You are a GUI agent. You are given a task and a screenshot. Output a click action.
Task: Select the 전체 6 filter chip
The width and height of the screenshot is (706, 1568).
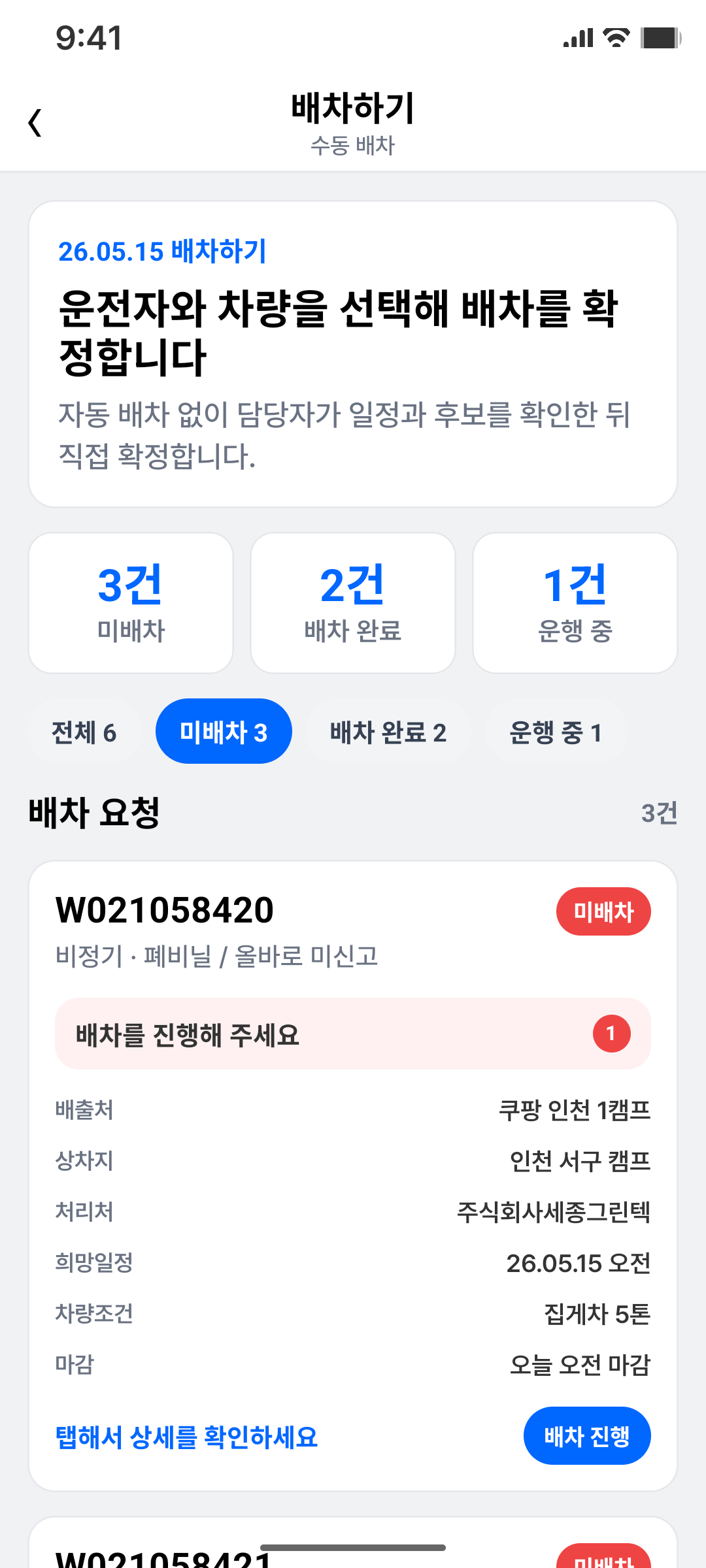click(x=84, y=732)
